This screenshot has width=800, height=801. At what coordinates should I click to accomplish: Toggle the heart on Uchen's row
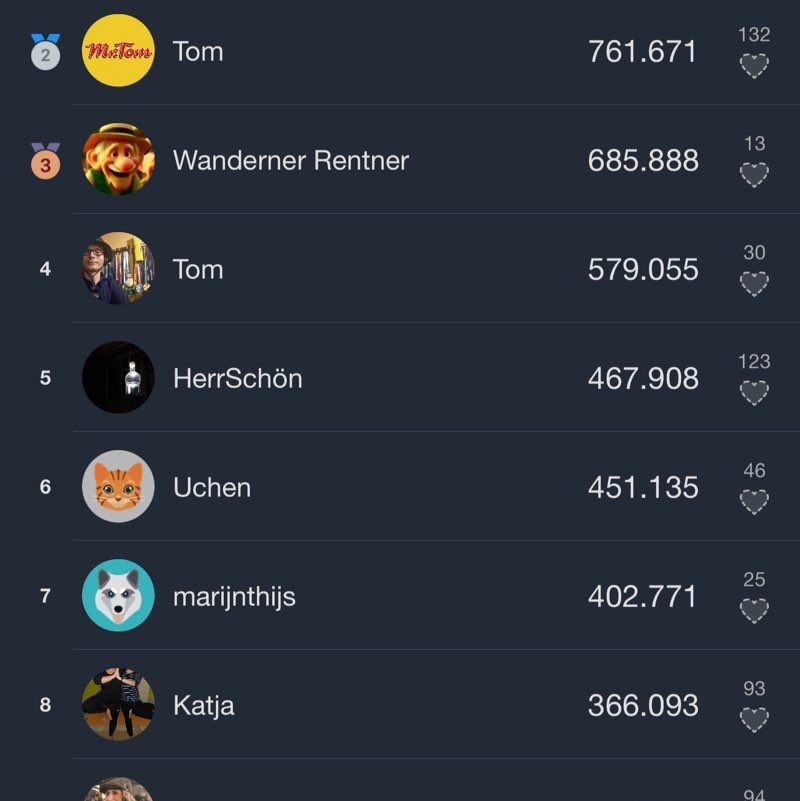pyautogui.click(x=756, y=501)
